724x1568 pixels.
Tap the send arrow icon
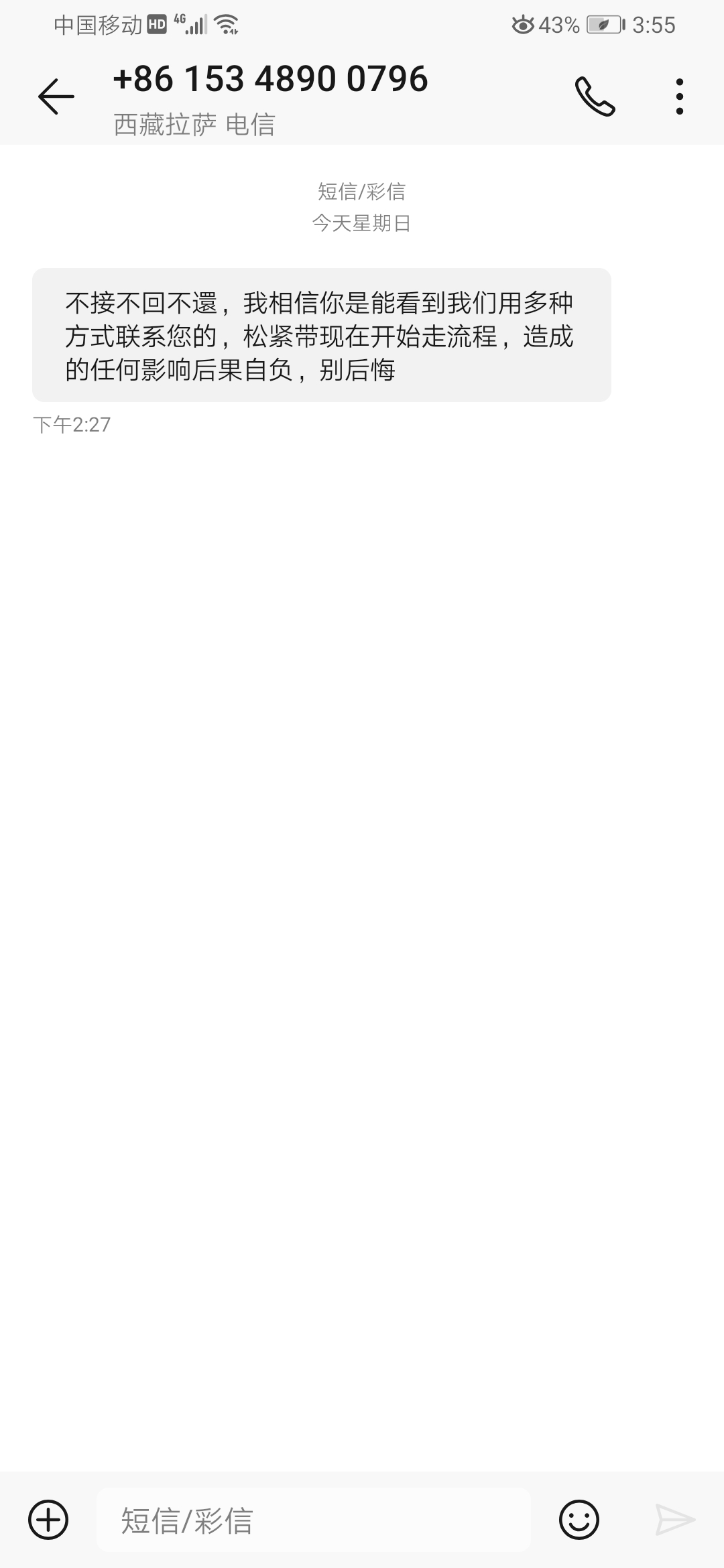click(675, 1519)
